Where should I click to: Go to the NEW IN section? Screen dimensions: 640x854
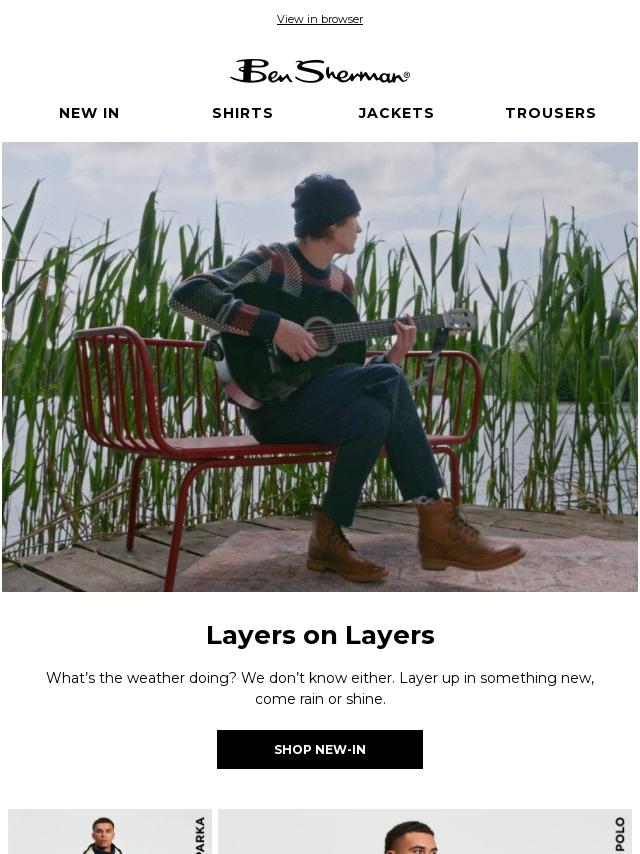pyautogui.click(x=89, y=113)
